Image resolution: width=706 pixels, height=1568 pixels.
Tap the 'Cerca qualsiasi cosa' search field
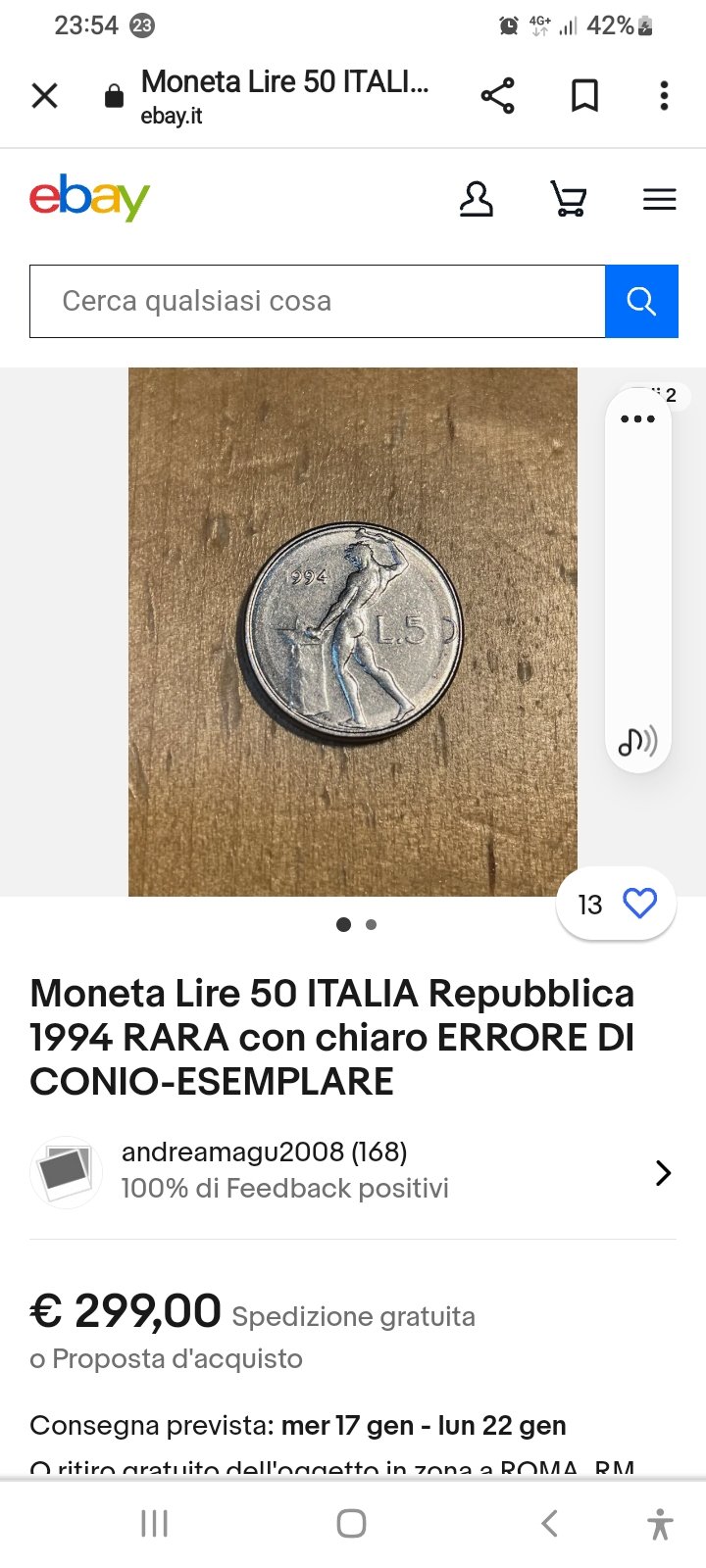pyautogui.click(x=318, y=301)
